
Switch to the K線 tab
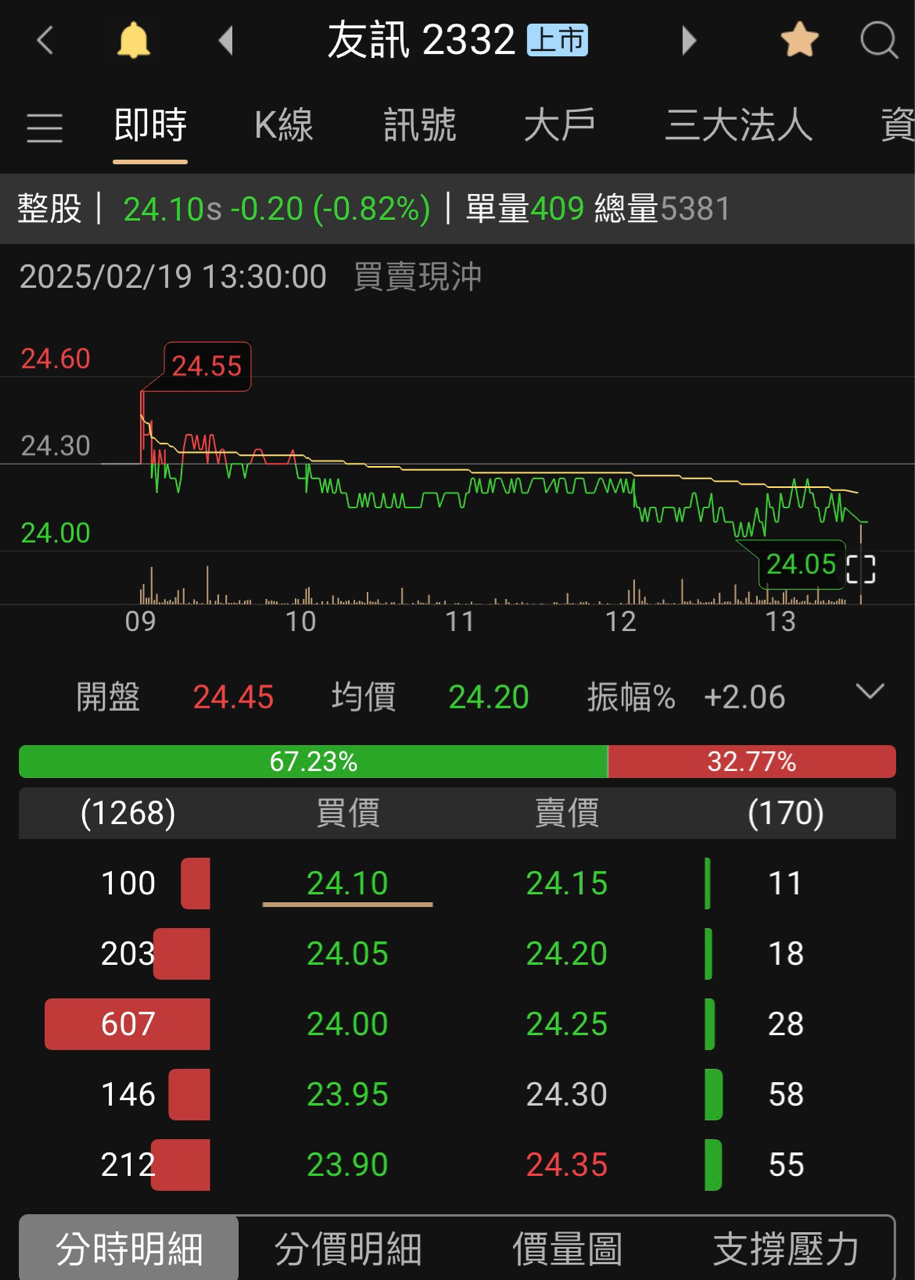click(284, 126)
